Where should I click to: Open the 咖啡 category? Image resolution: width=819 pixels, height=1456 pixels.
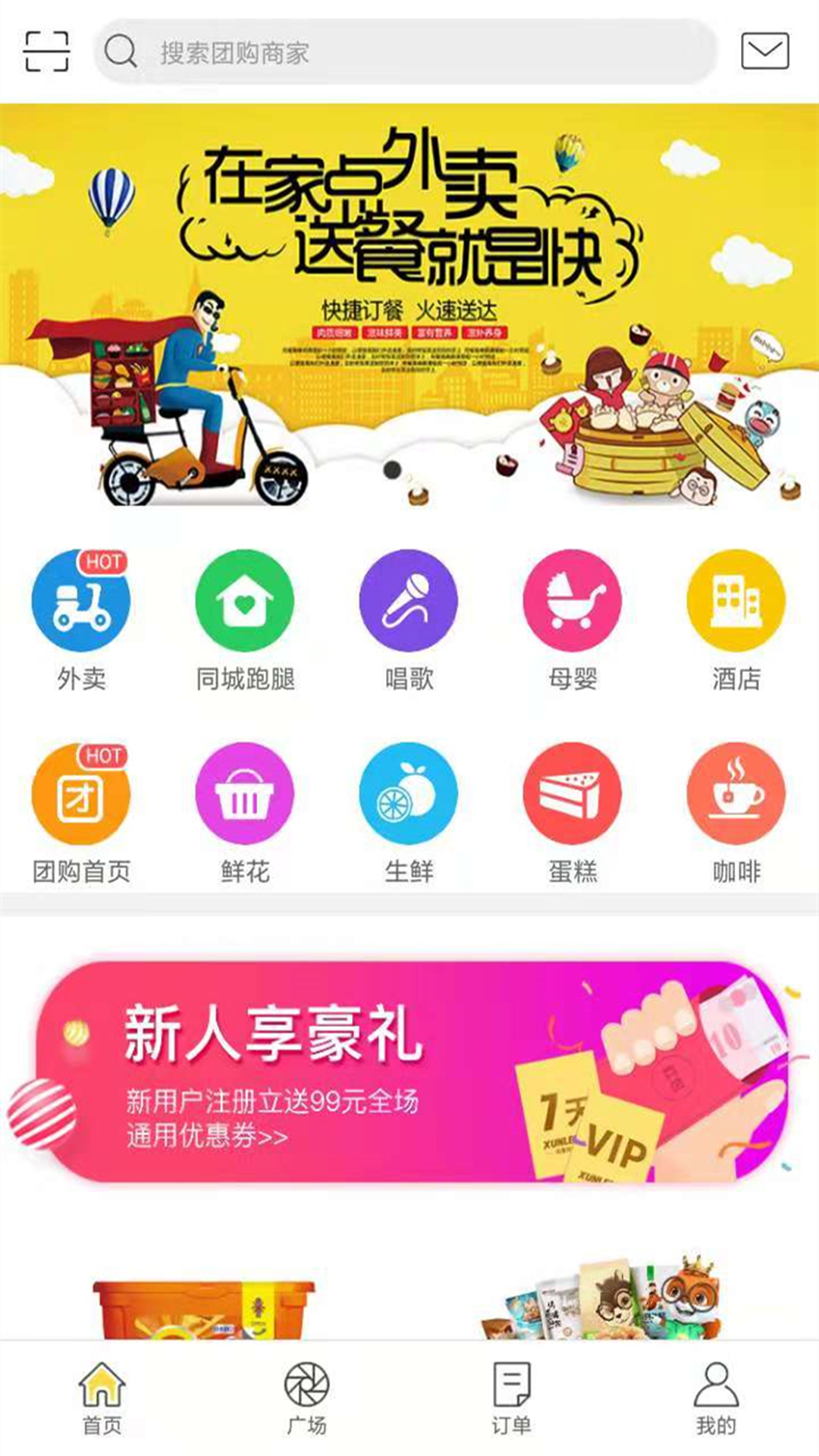[736, 813]
